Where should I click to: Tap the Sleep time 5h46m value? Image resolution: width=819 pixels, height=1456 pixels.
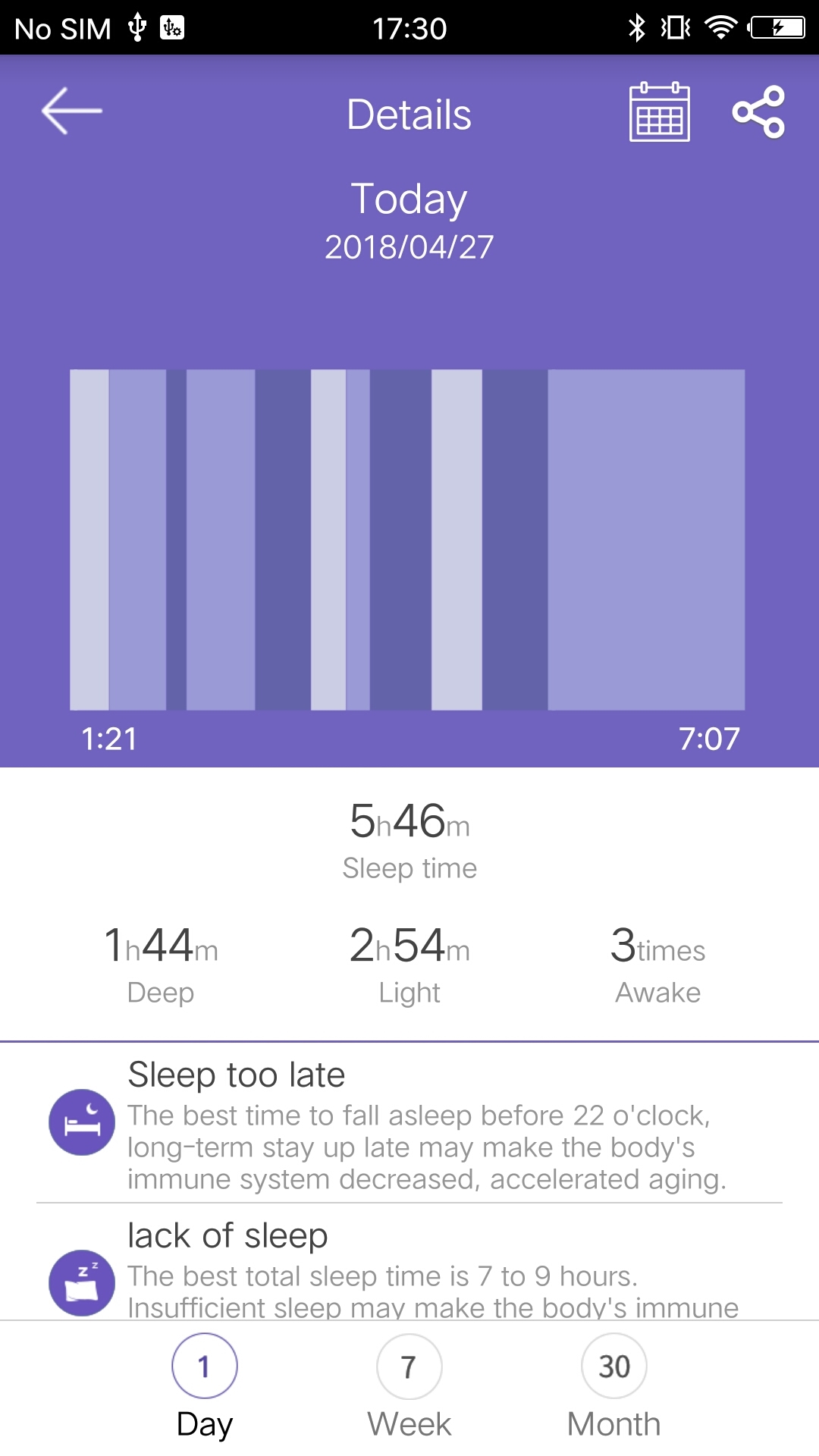click(x=409, y=824)
